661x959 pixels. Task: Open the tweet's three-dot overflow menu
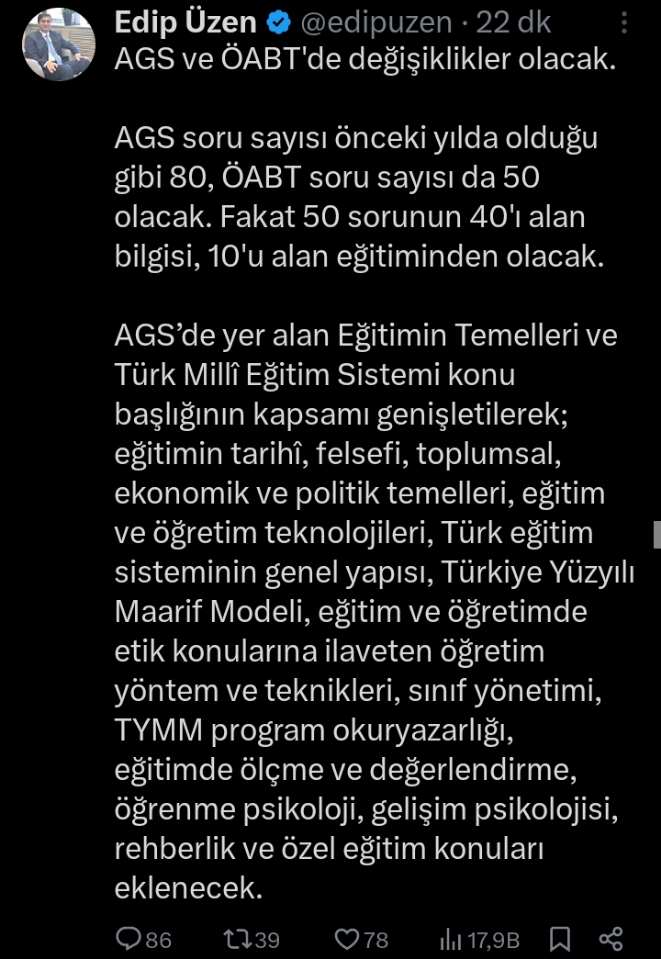(x=625, y=23)
